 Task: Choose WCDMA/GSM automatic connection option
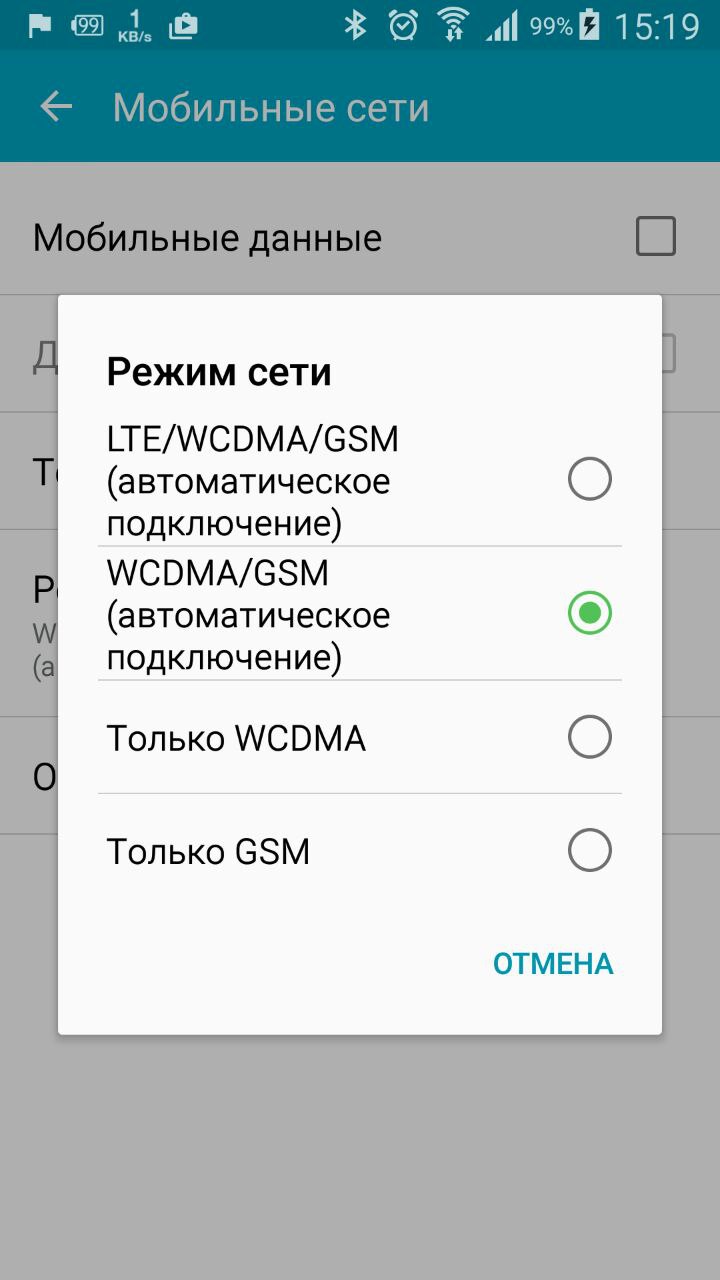(x=589, y=613)
